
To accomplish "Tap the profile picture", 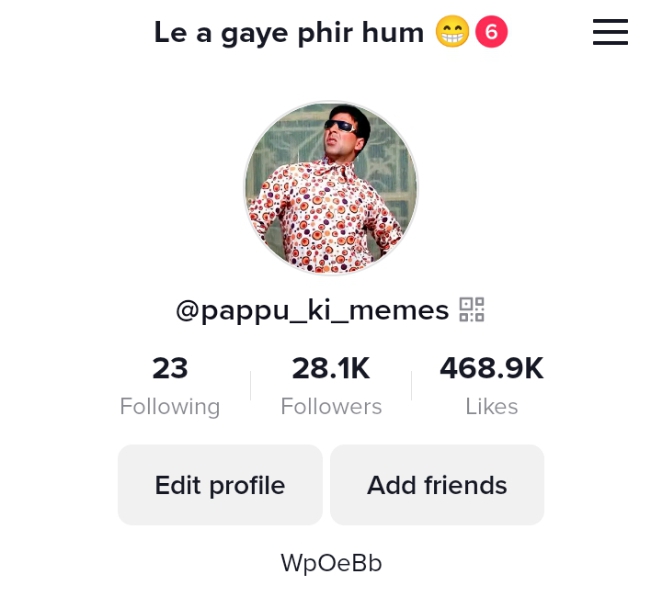I will pos(331,187).
